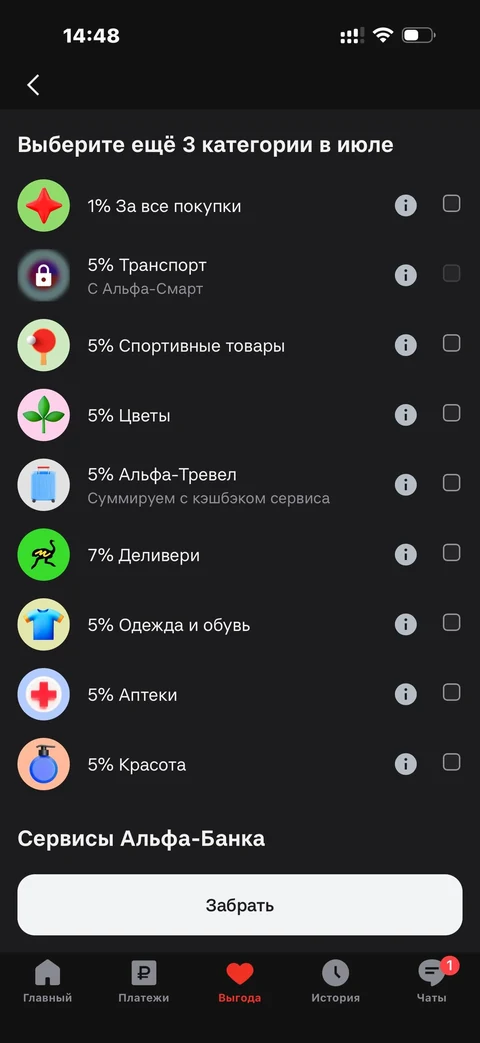
Task: Check the '7% Деливери' category
Action: point(451,553)
